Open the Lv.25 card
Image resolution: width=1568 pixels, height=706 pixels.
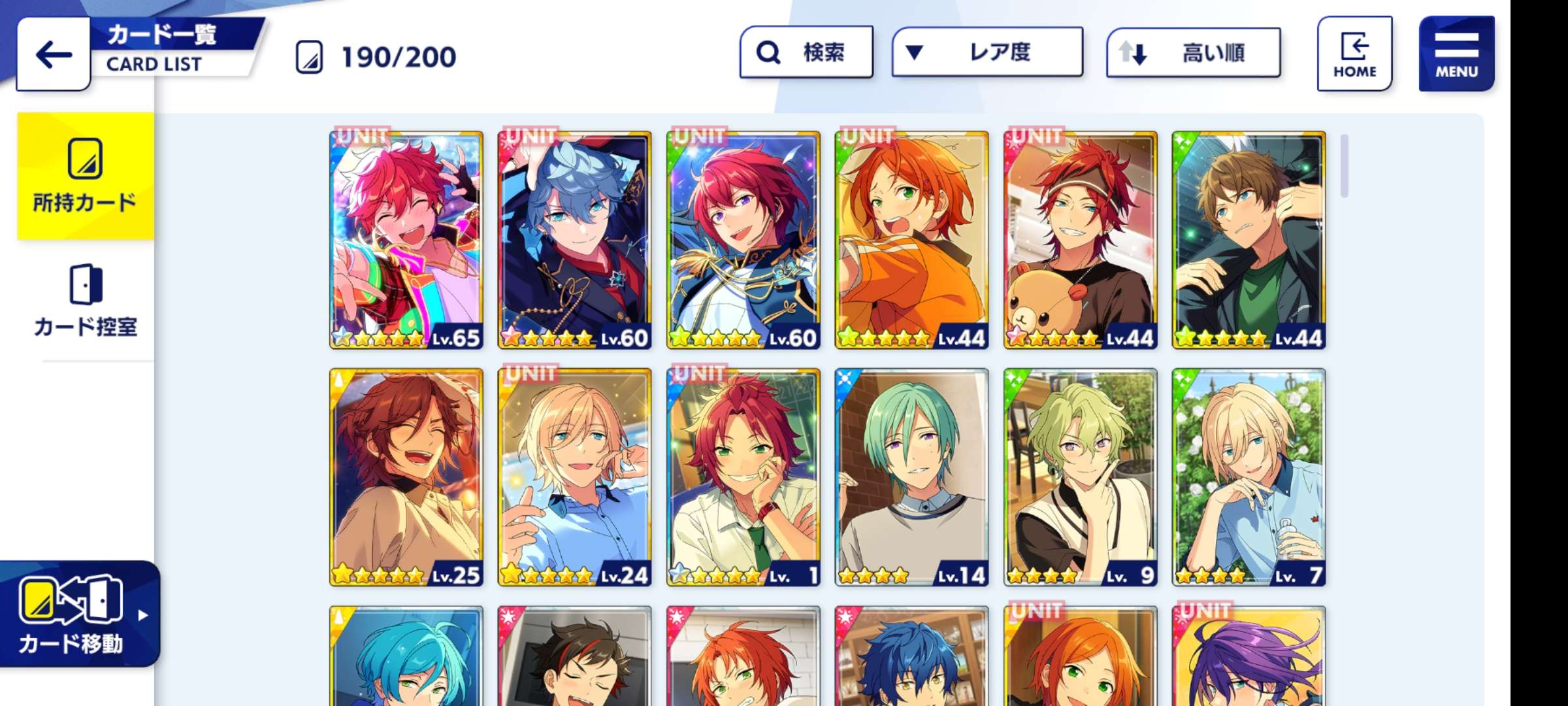click(406, 477)
